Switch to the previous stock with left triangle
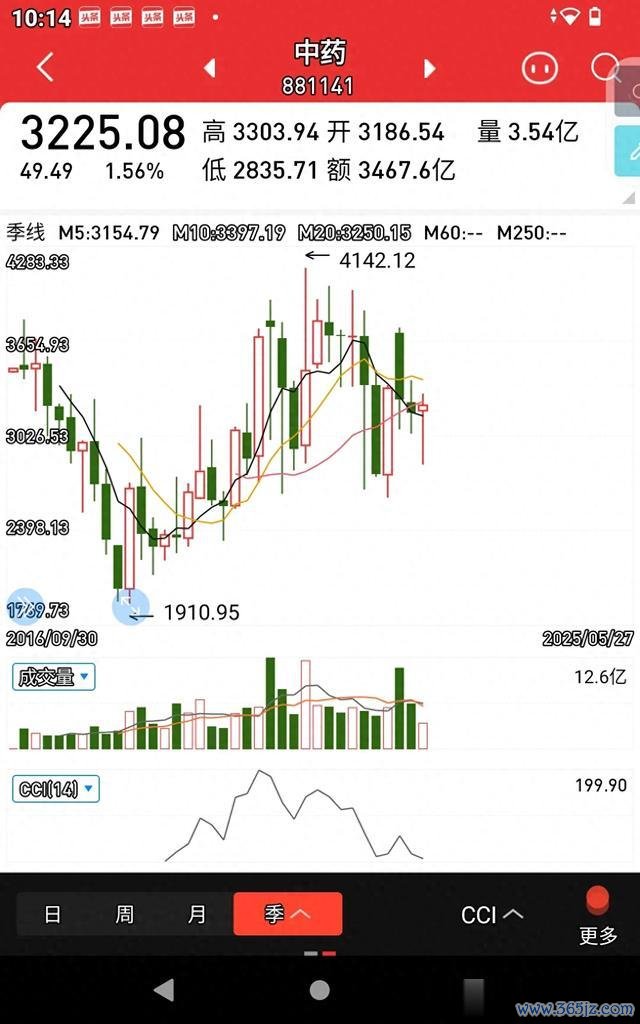640x1024 pixels. point(210,68)
